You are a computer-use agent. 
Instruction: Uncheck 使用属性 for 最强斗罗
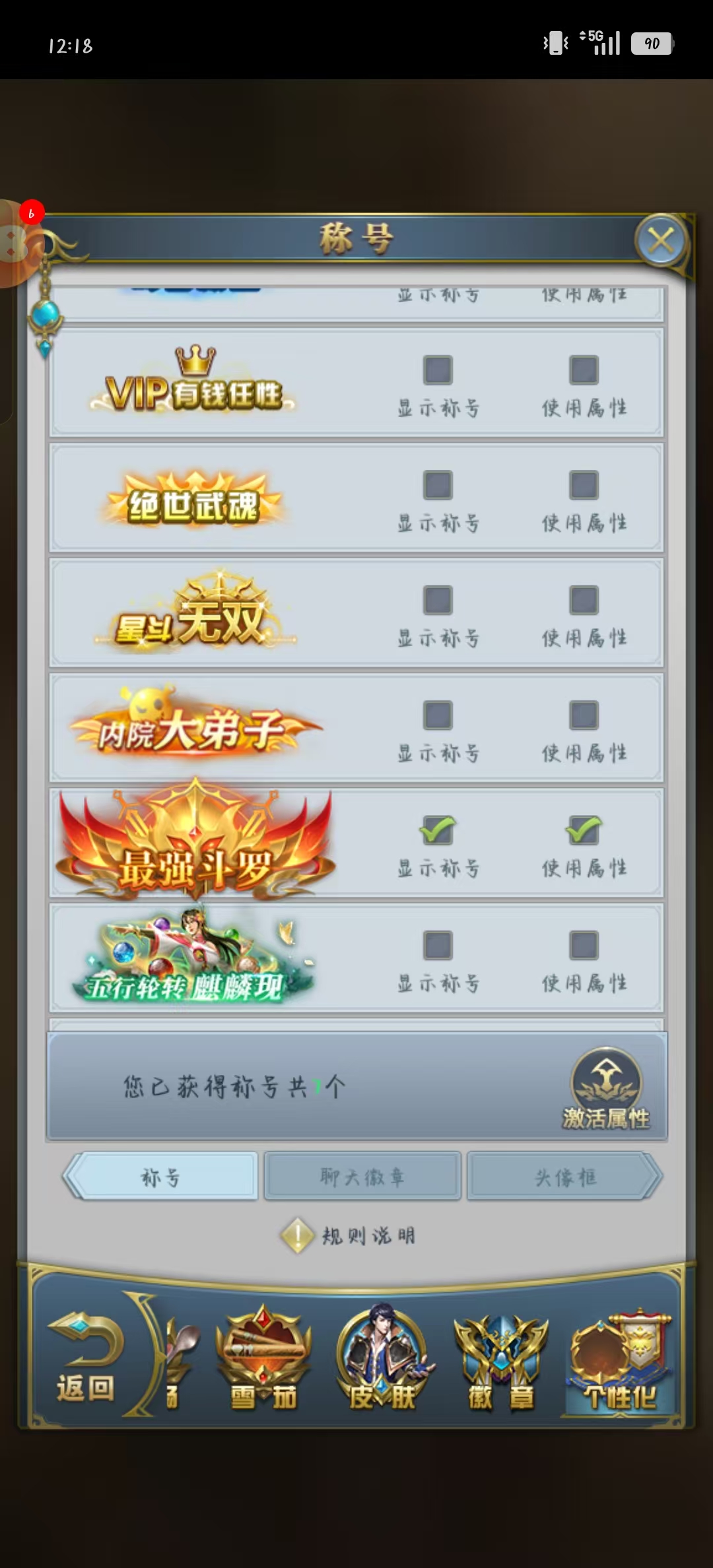click(x=584, y=830)
